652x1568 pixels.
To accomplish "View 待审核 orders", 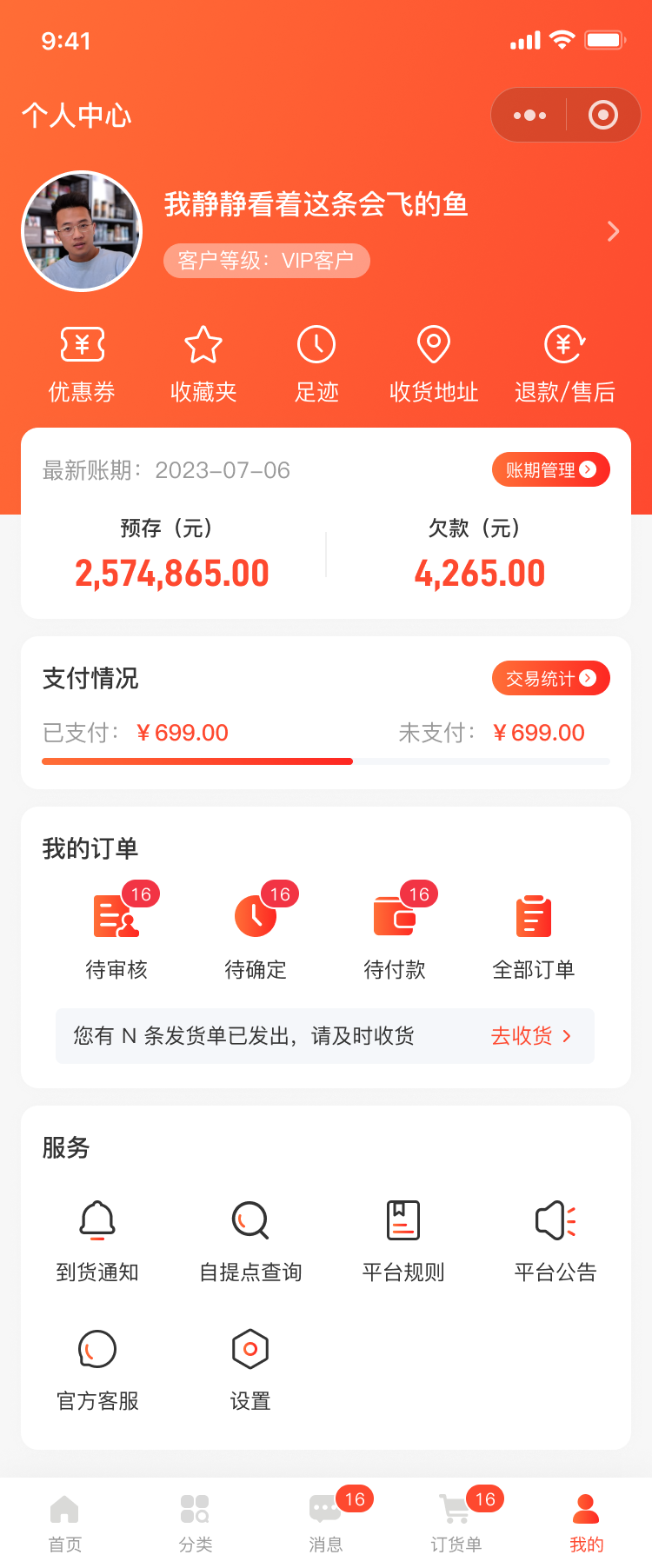I will [116, 936].
